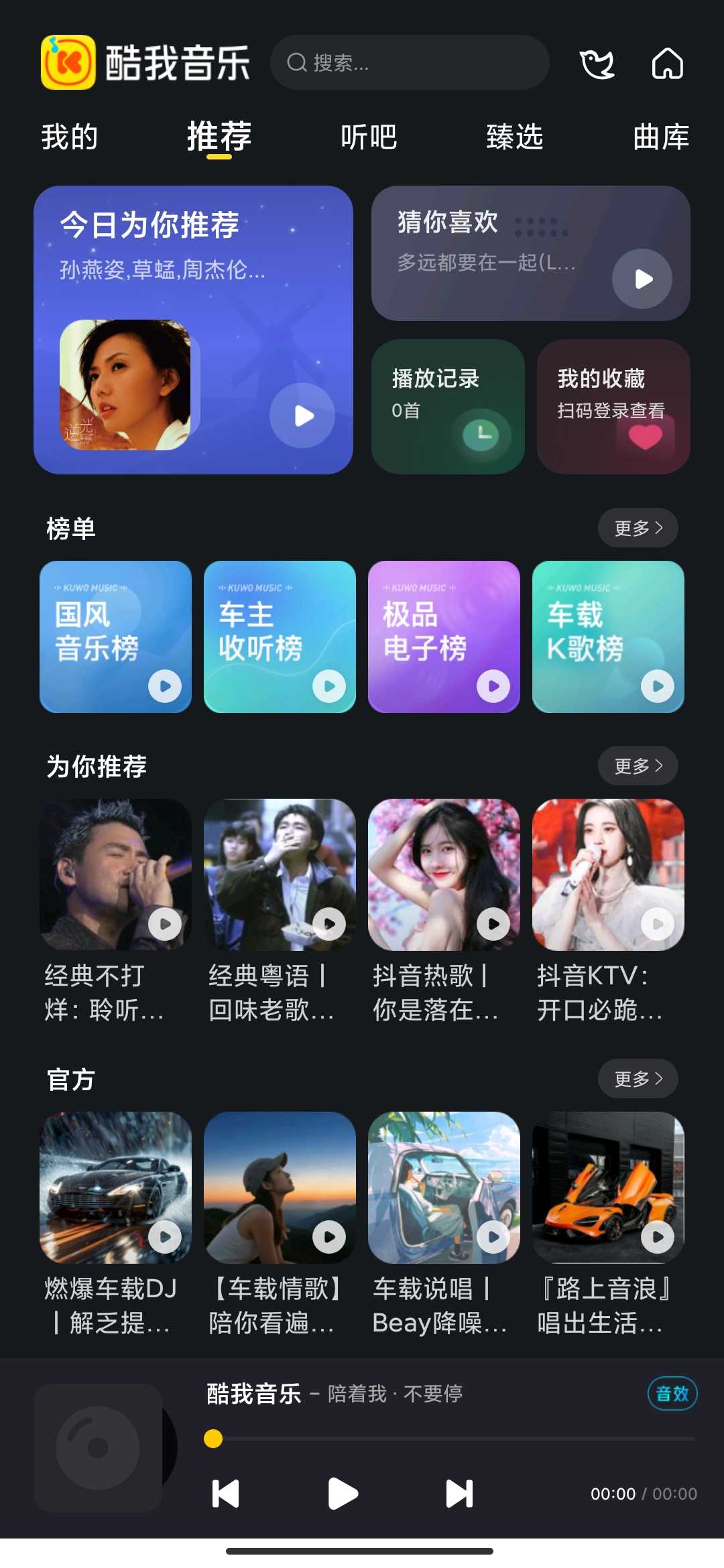Play the 今日为你推荐 daily mix
Viewport: 724px width, 1568px height.
coord(302,415)
